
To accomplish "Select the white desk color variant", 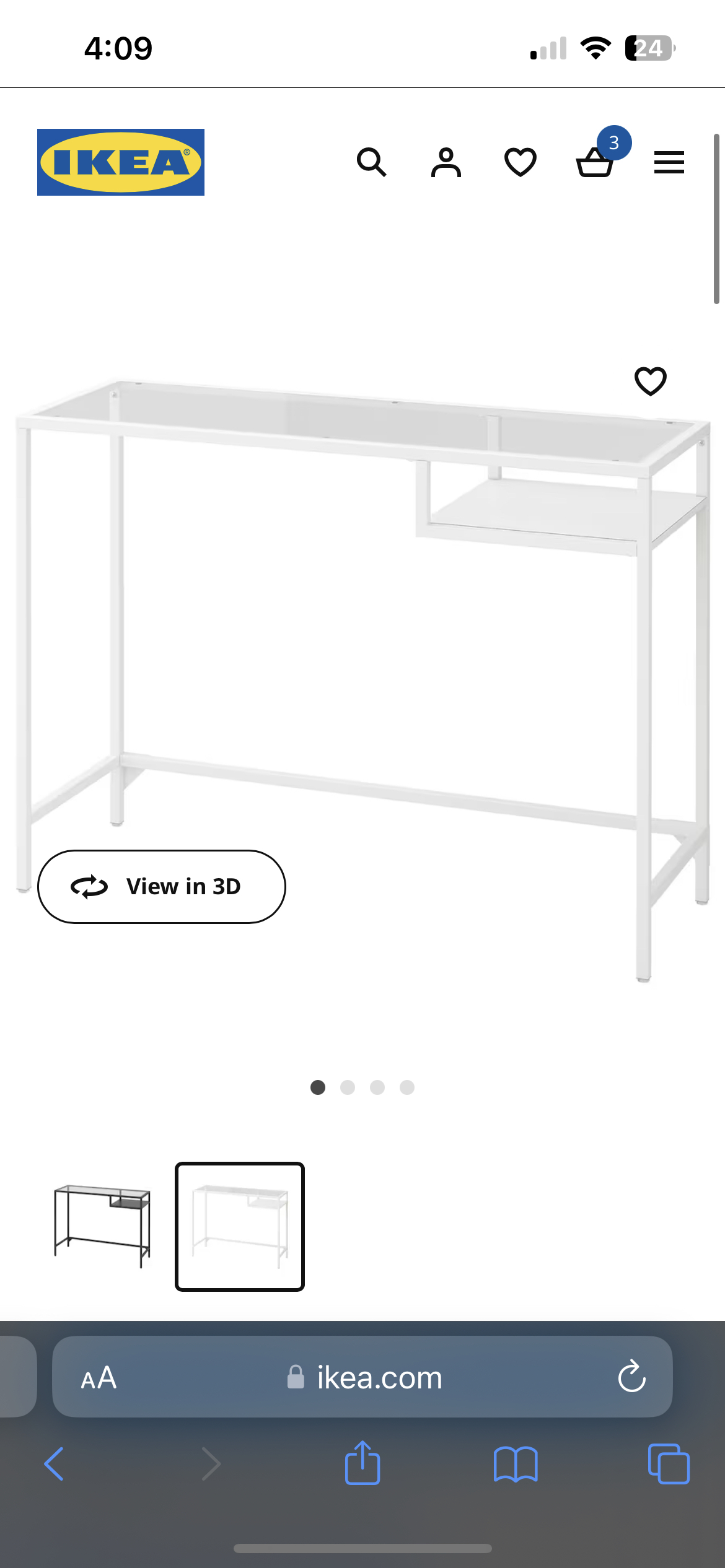I will 240,1226.
